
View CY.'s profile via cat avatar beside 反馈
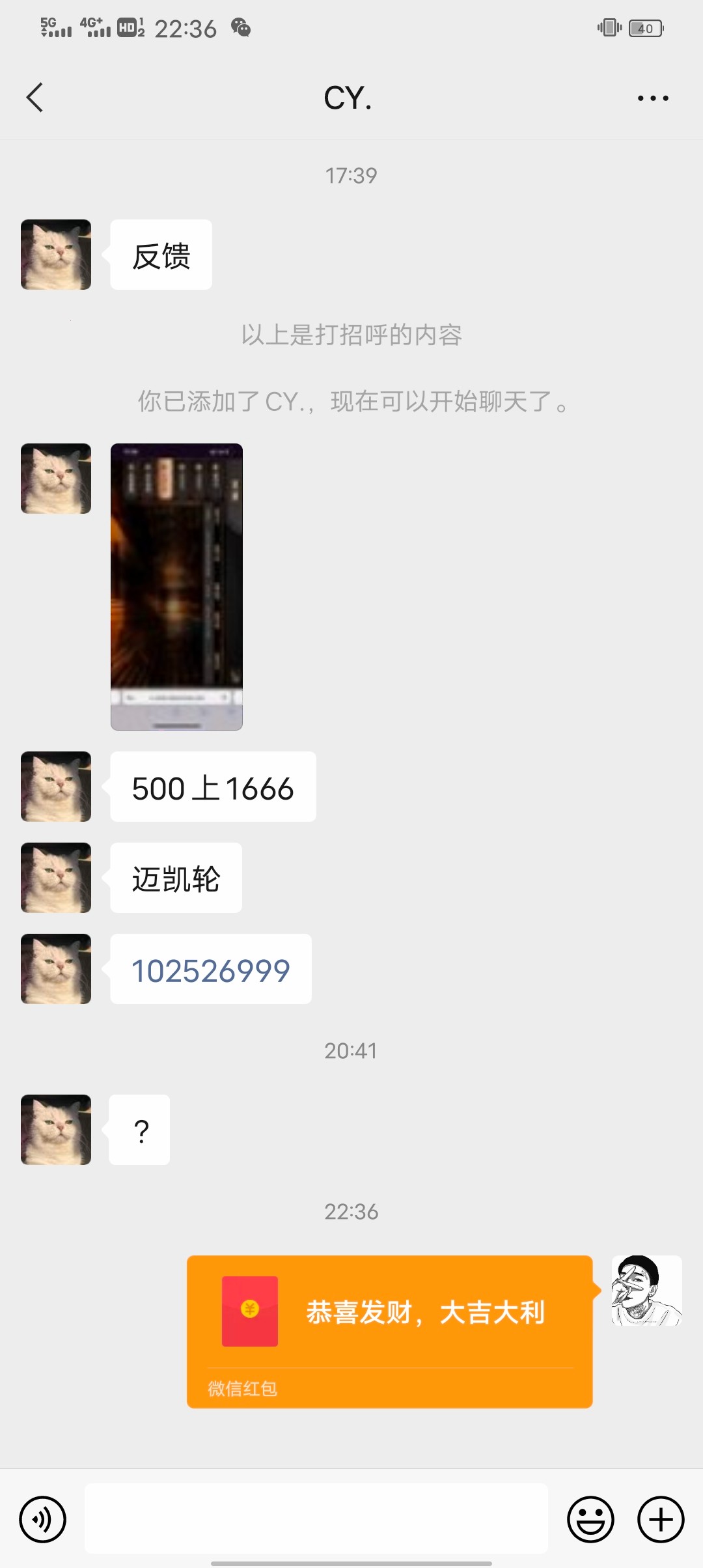coord(56,255)
